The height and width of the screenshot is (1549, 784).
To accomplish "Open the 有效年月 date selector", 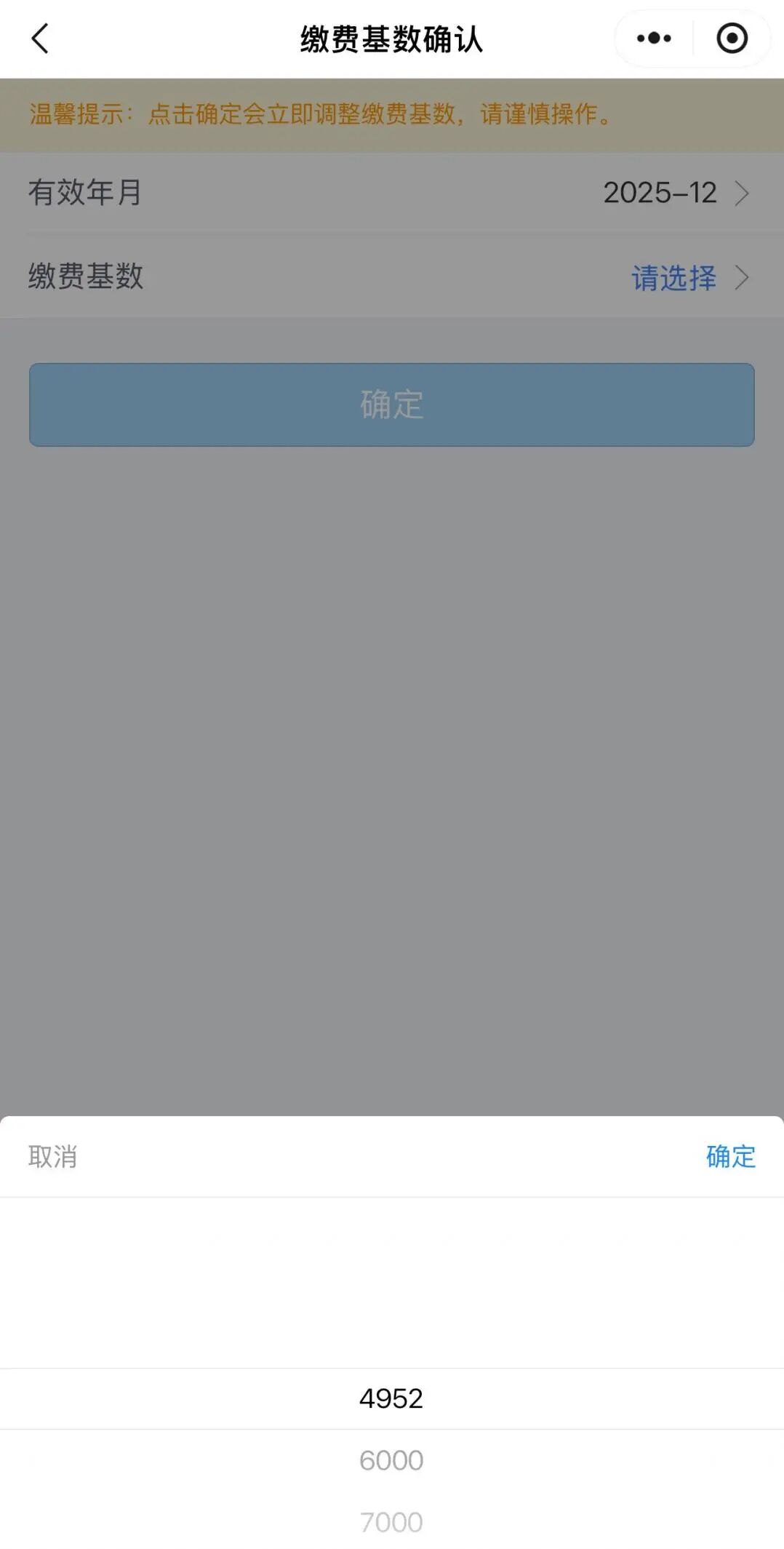I will pos(392,194).
